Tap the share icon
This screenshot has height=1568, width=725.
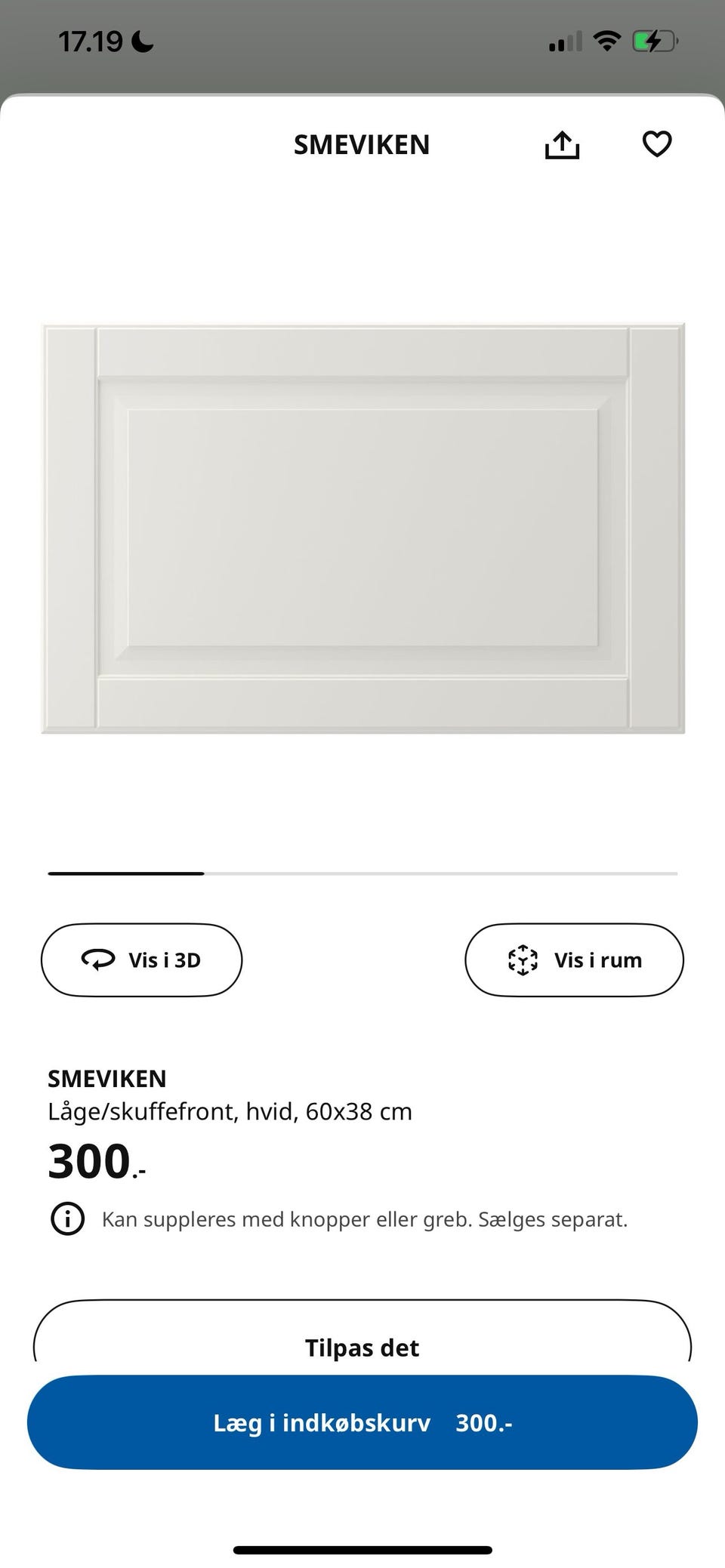(x=562, y=144)
